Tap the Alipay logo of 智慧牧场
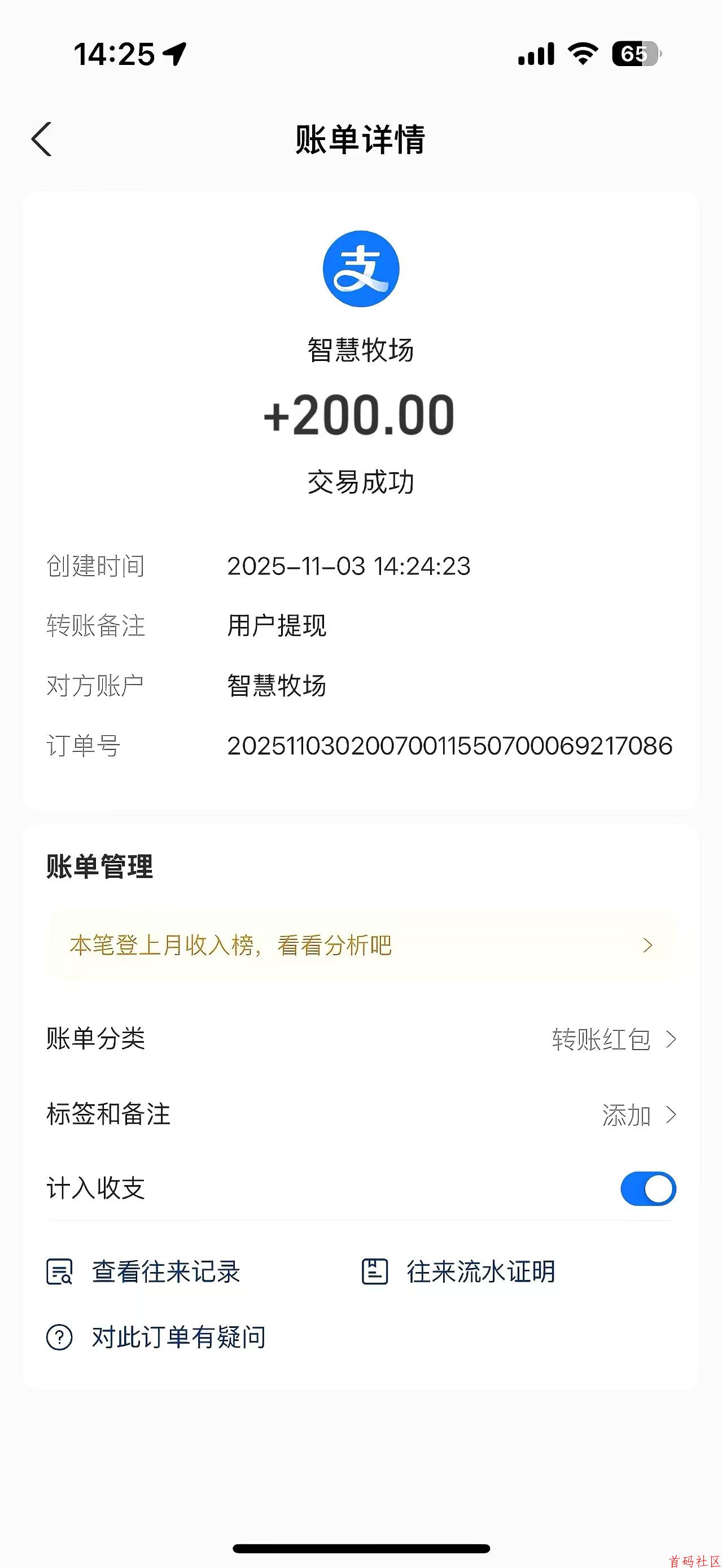Viewport: 722px width, 1568px height. pos(361,268)
